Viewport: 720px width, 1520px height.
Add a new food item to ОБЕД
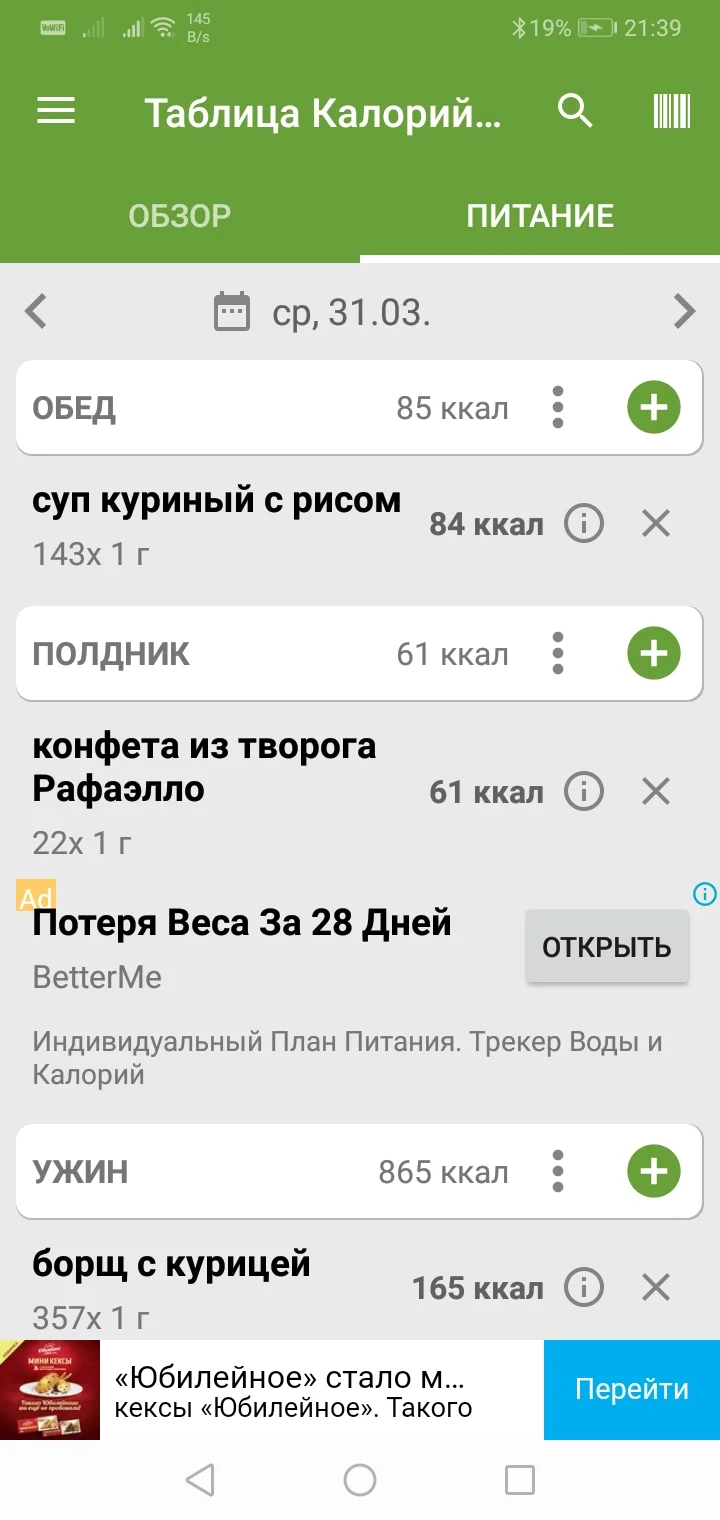point(653,407)
